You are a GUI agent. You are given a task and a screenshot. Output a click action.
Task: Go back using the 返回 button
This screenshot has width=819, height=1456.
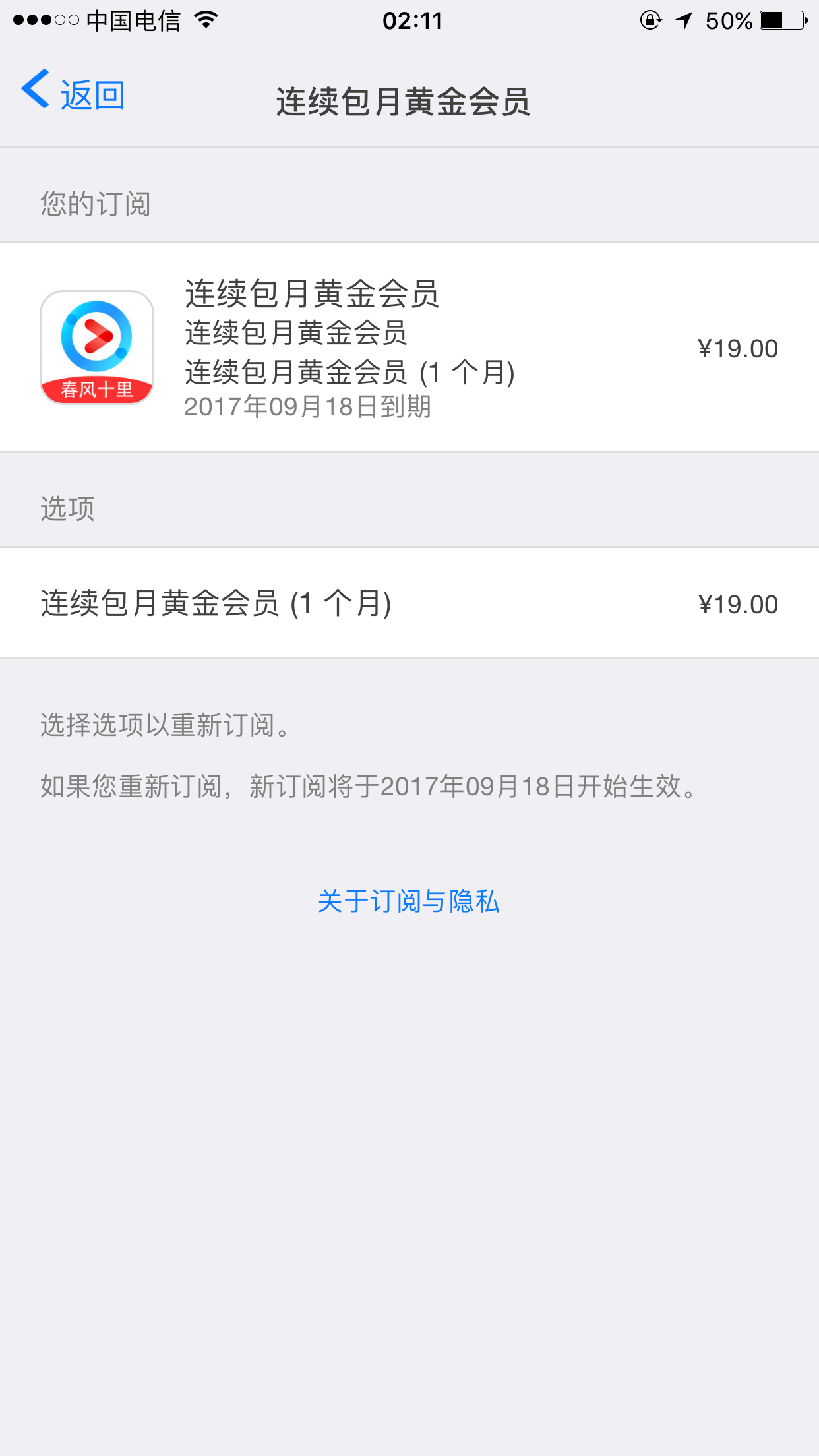point(74,94)
